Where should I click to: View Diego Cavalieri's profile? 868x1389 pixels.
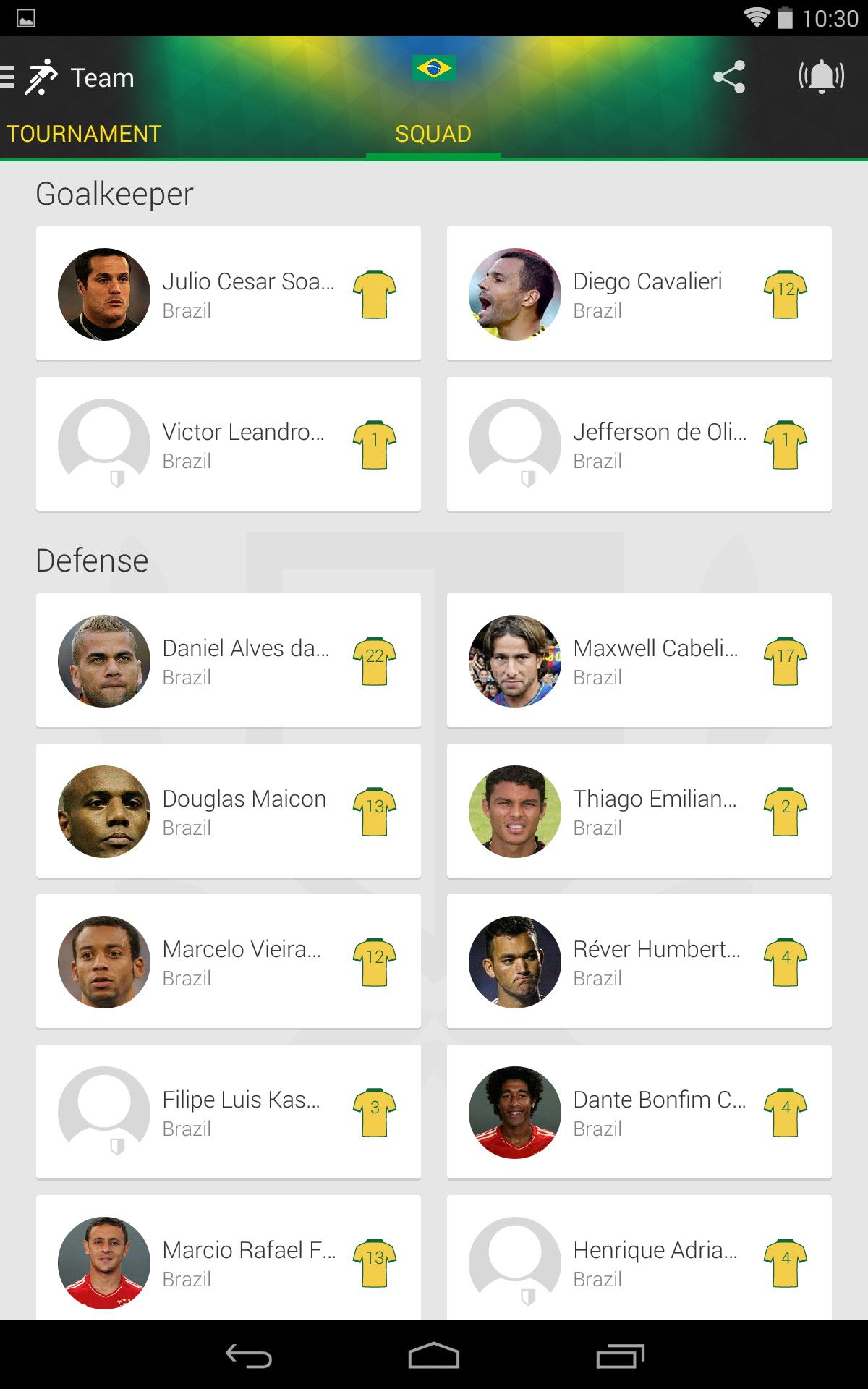(x=639, y=294)
